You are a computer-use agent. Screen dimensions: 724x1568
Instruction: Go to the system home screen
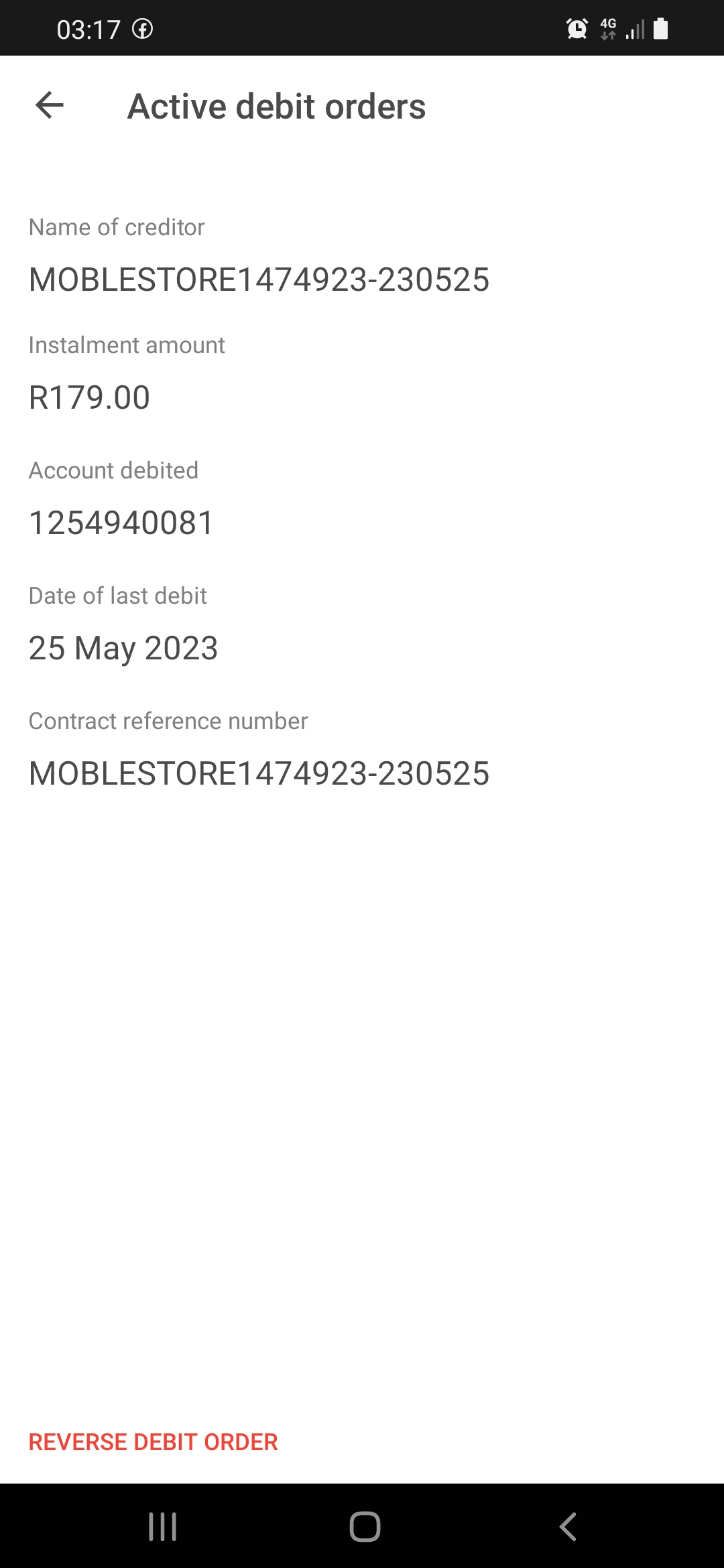click(x=365, y=1526)
